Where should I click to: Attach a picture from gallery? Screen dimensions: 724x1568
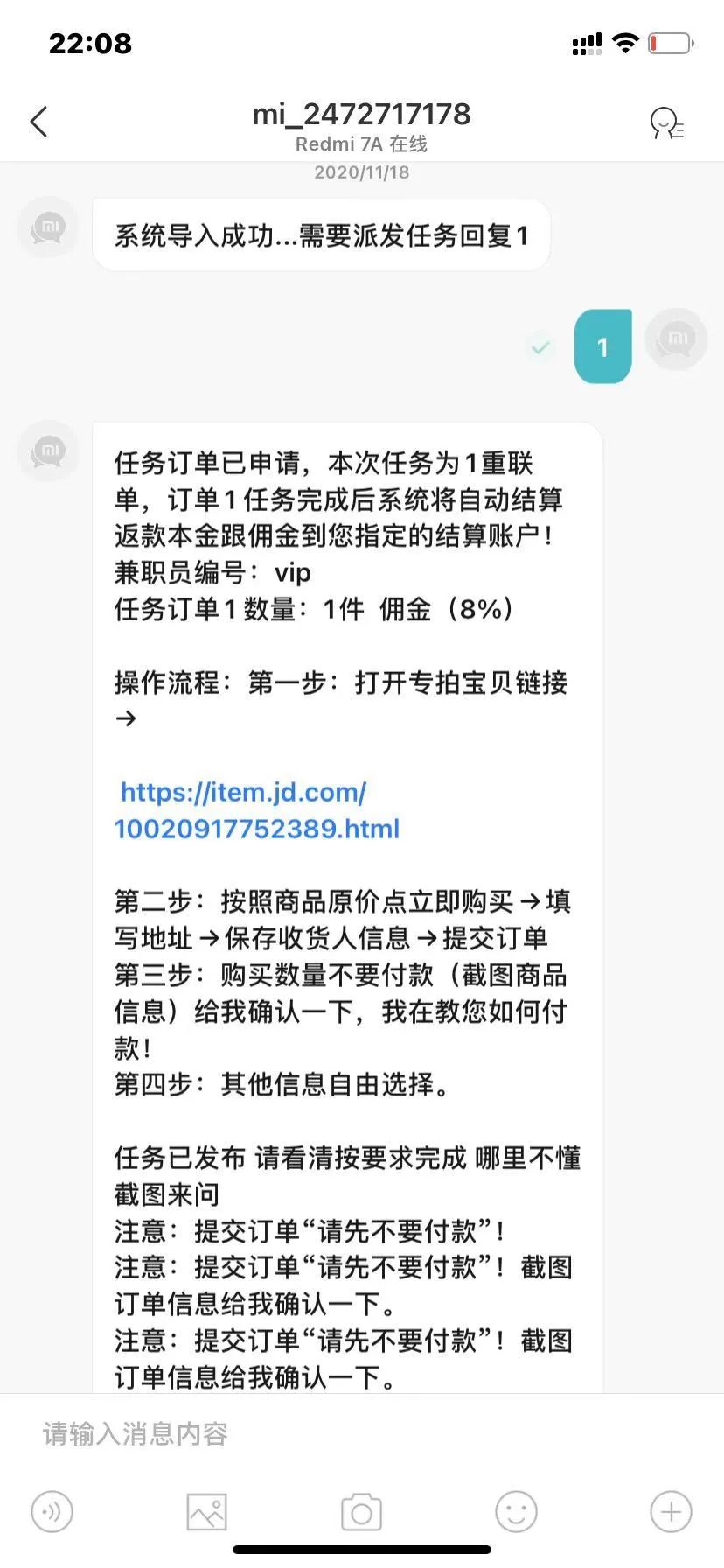pyautogui.click(x=207, y=1511)
